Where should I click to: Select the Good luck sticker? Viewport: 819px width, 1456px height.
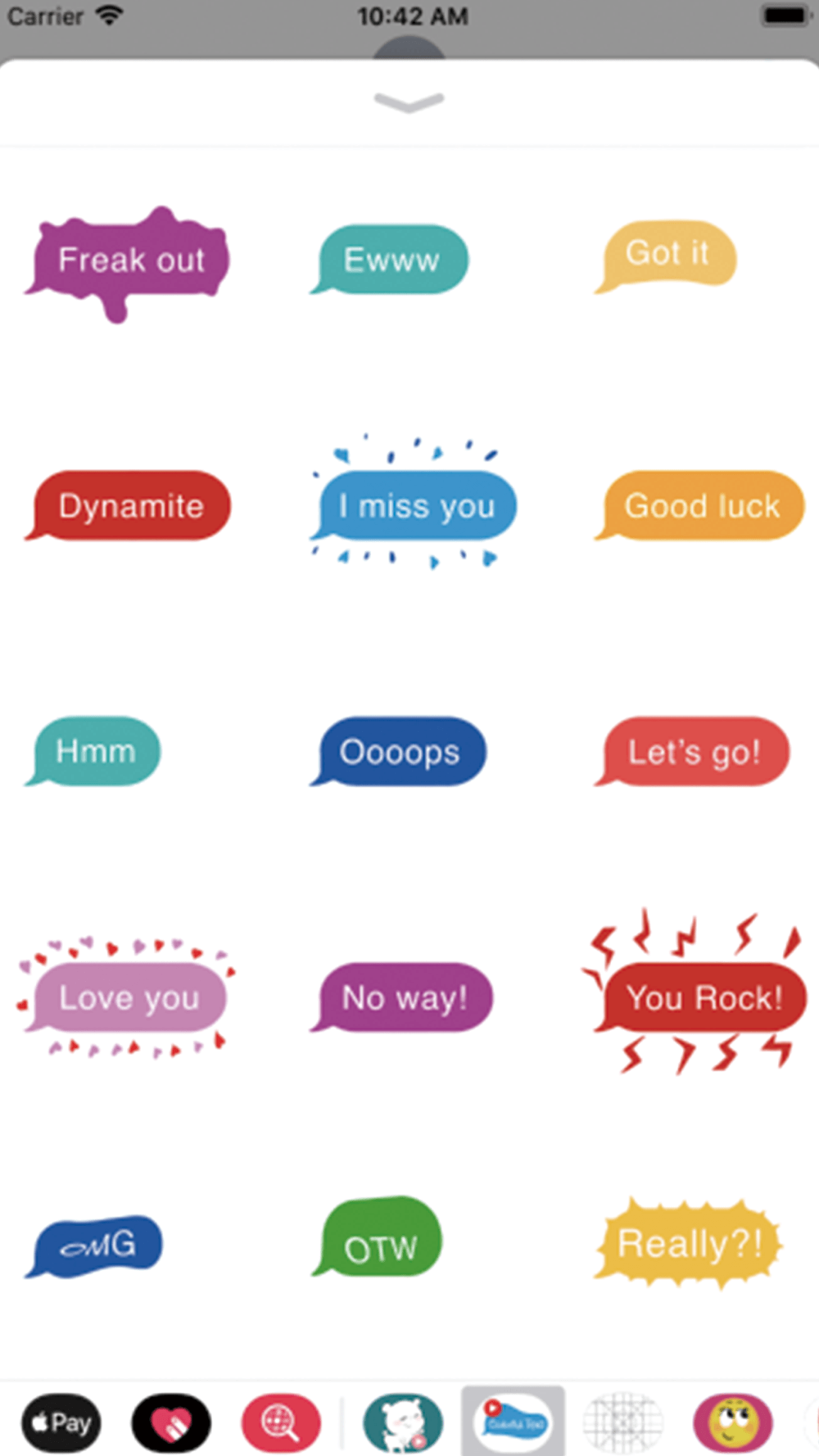[699, 505]
